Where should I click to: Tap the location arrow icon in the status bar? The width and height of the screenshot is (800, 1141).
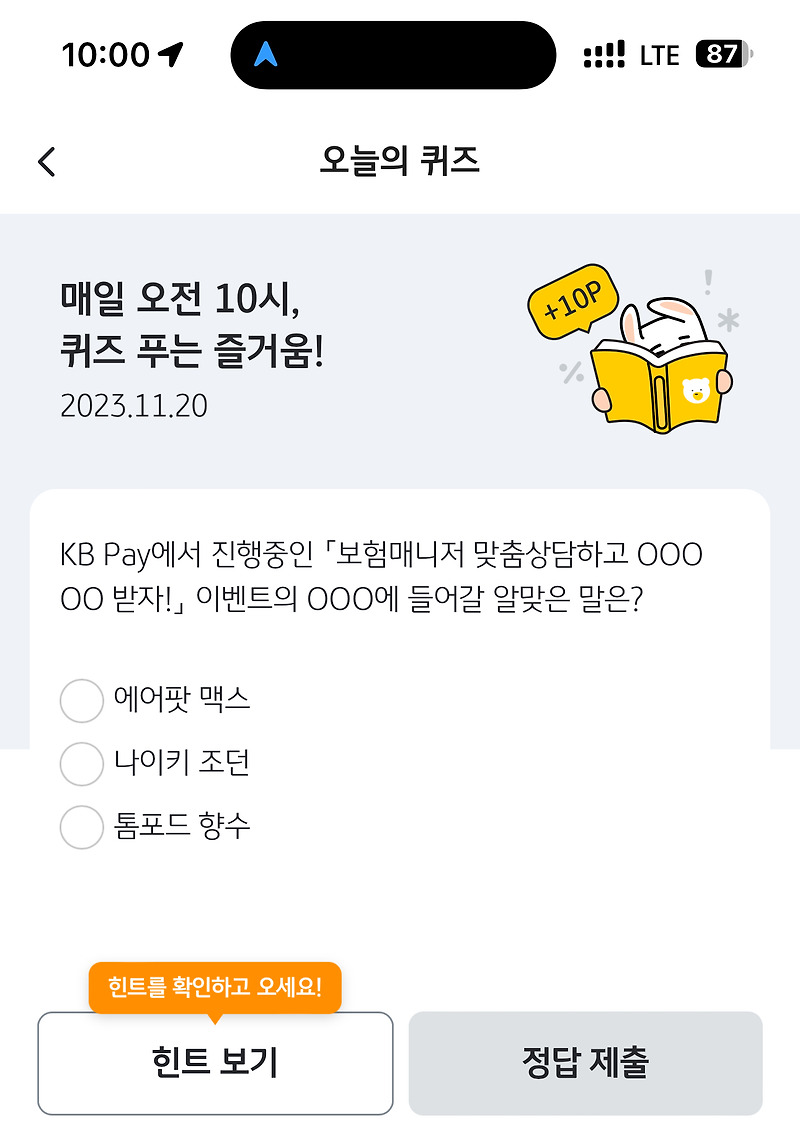[170, 55]
